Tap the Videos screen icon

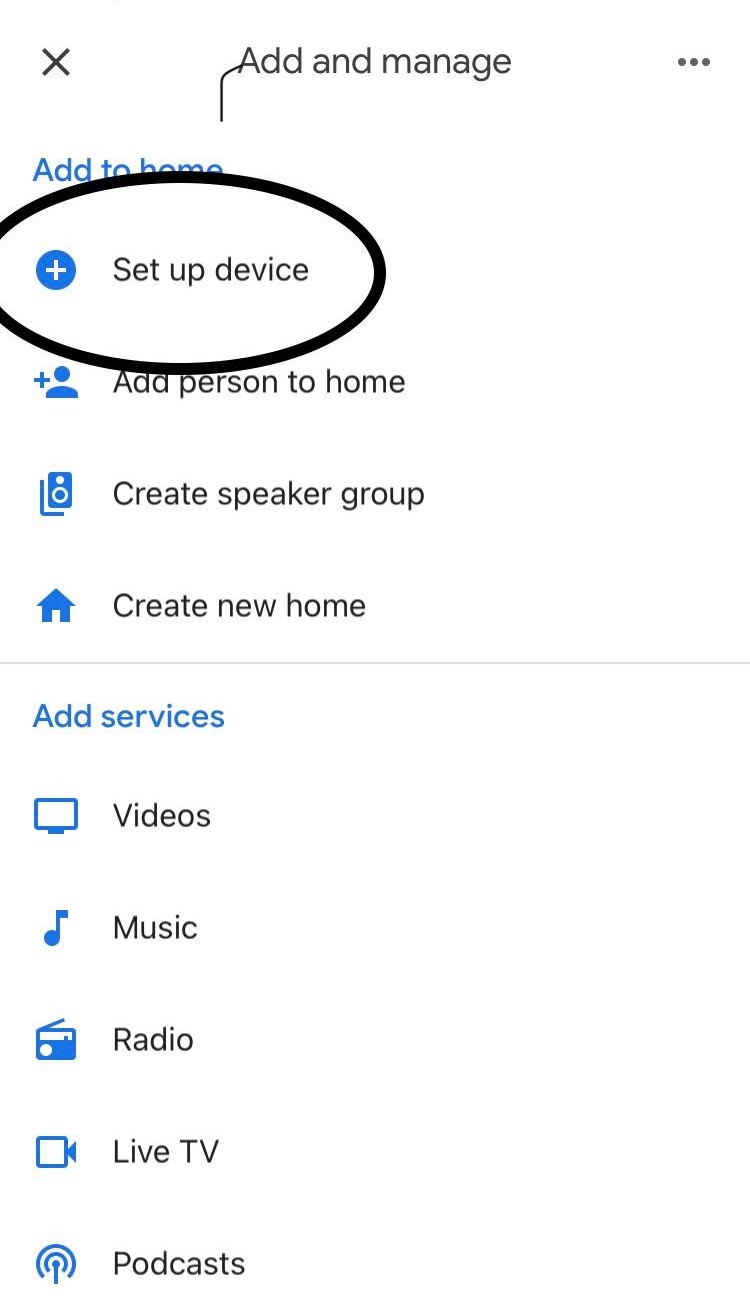56,815
